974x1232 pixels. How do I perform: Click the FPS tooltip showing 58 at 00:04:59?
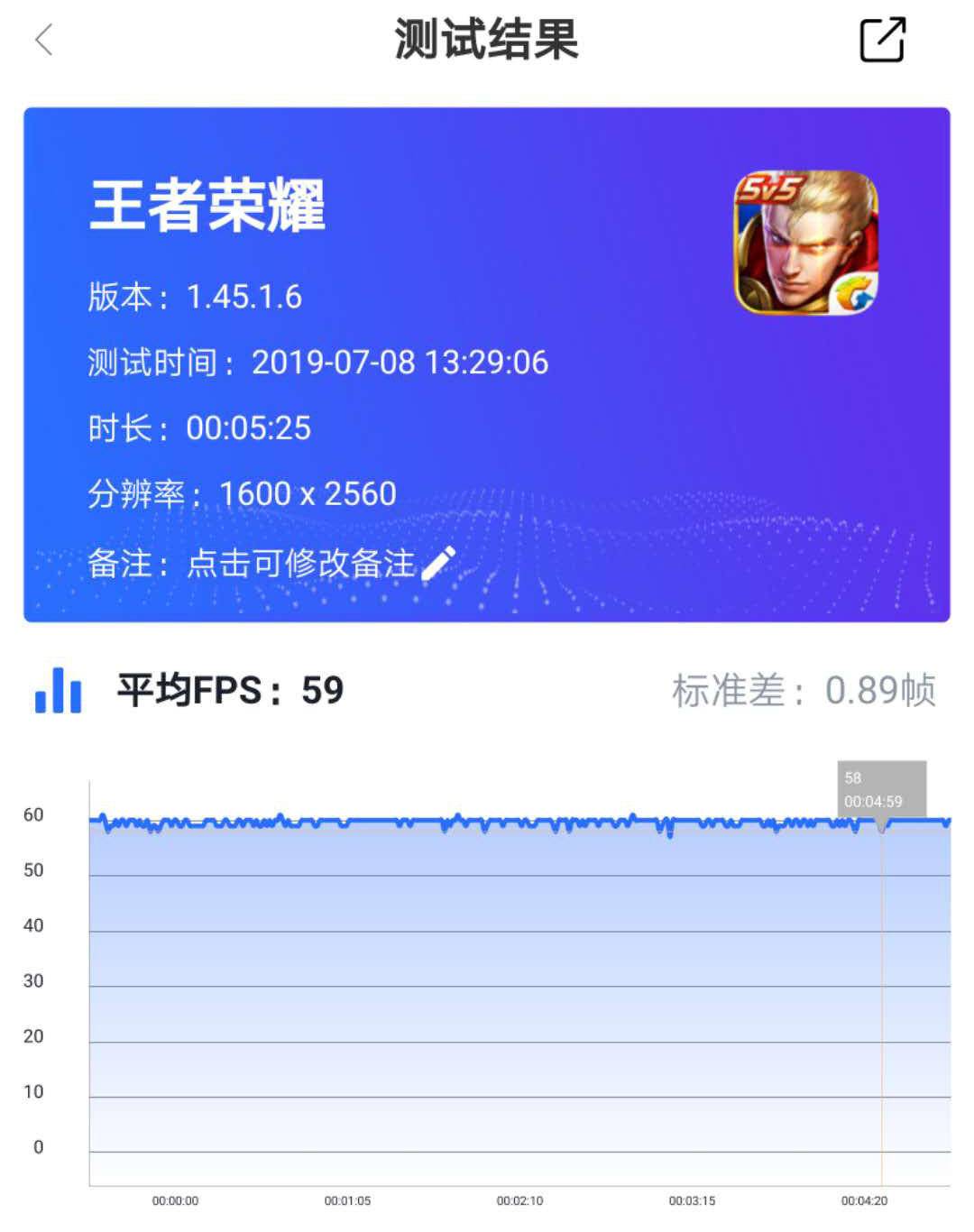[881, 786]
